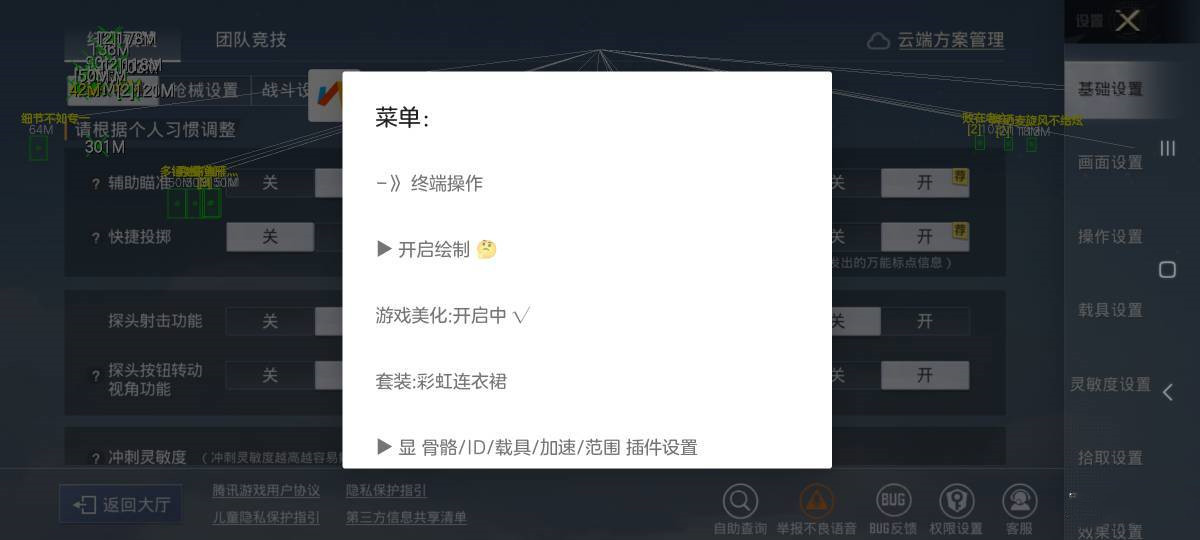This screenshot has width=1200, height=540.
Task: Open 载具设置 section
Action: tap(1110, 310)
